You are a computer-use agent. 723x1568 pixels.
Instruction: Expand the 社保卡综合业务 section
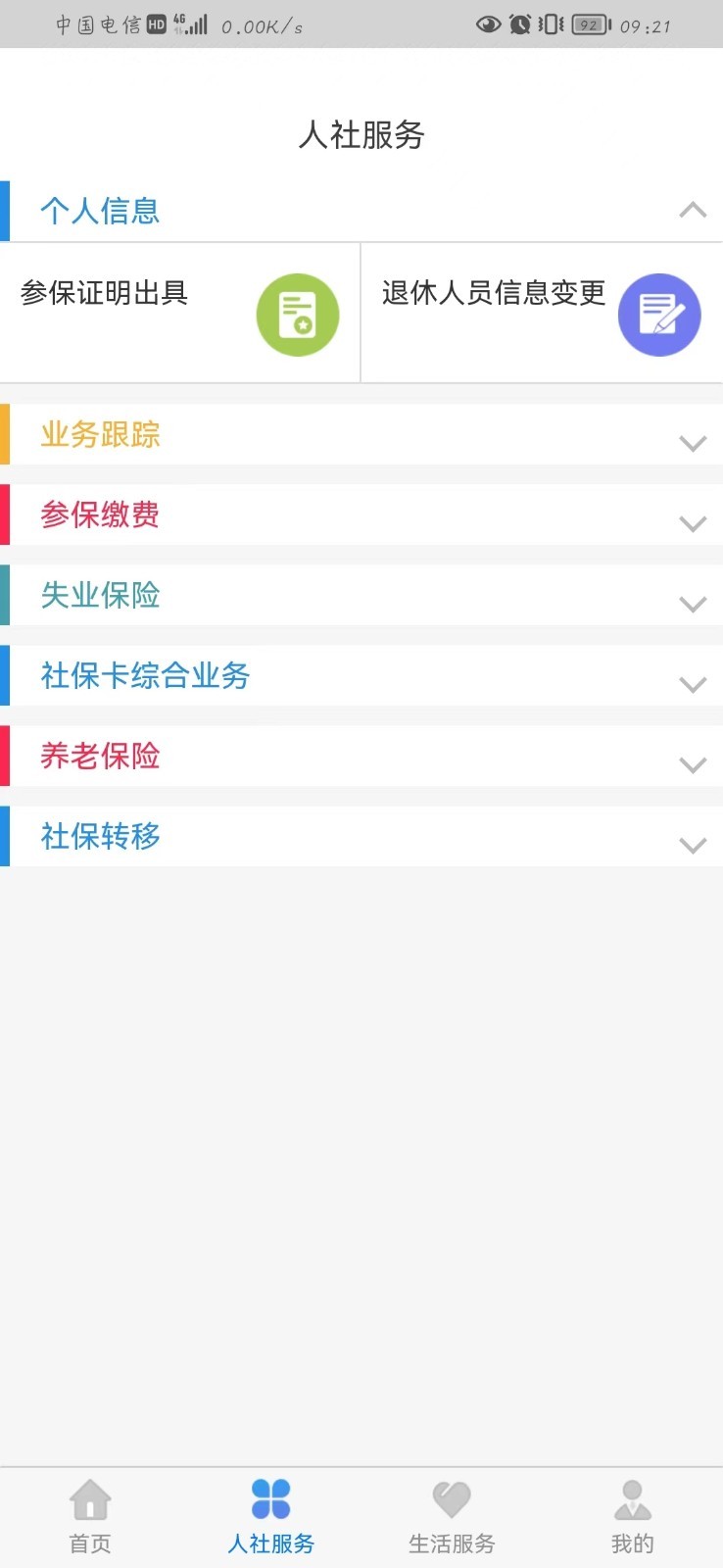coord(692,684)
